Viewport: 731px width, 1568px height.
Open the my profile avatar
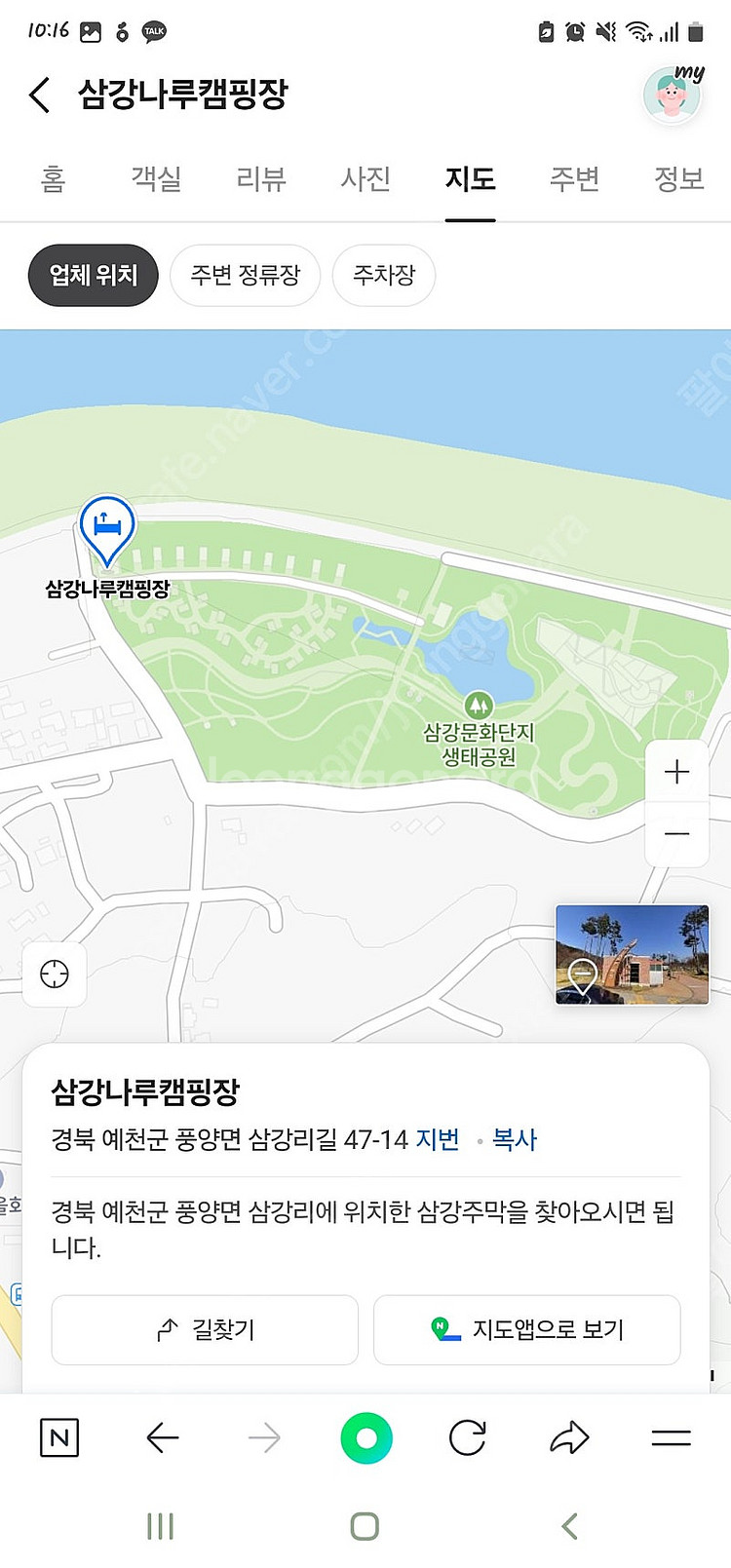point(673,96)
